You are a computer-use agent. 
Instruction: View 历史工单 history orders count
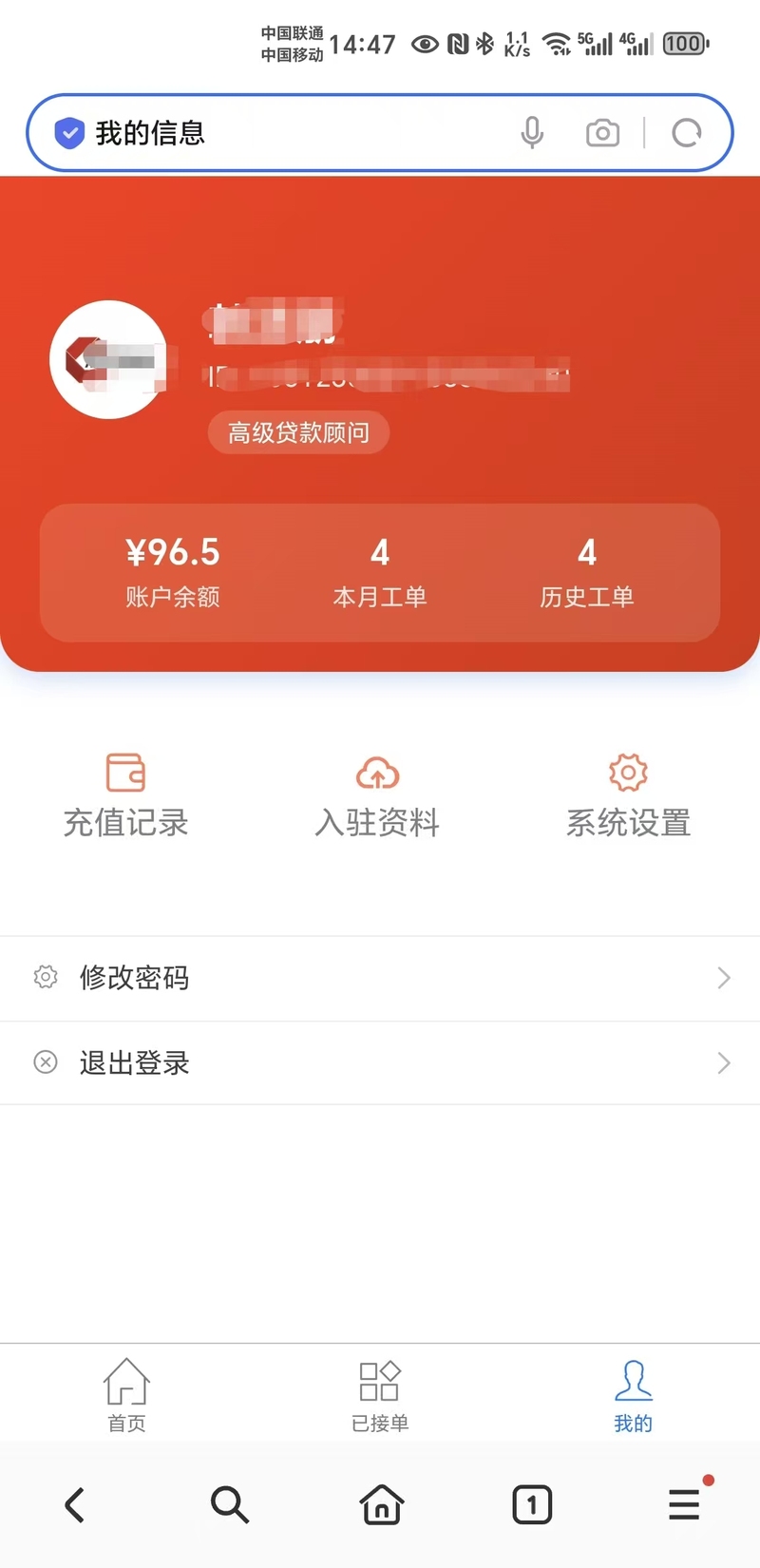587,572
